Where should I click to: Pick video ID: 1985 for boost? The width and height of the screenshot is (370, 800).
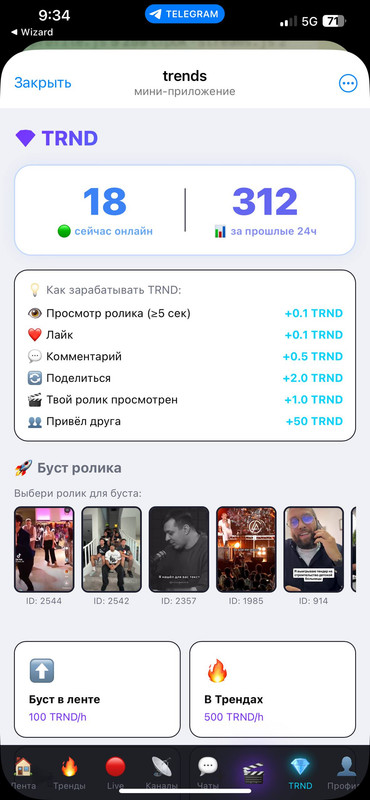coord(246,549)
